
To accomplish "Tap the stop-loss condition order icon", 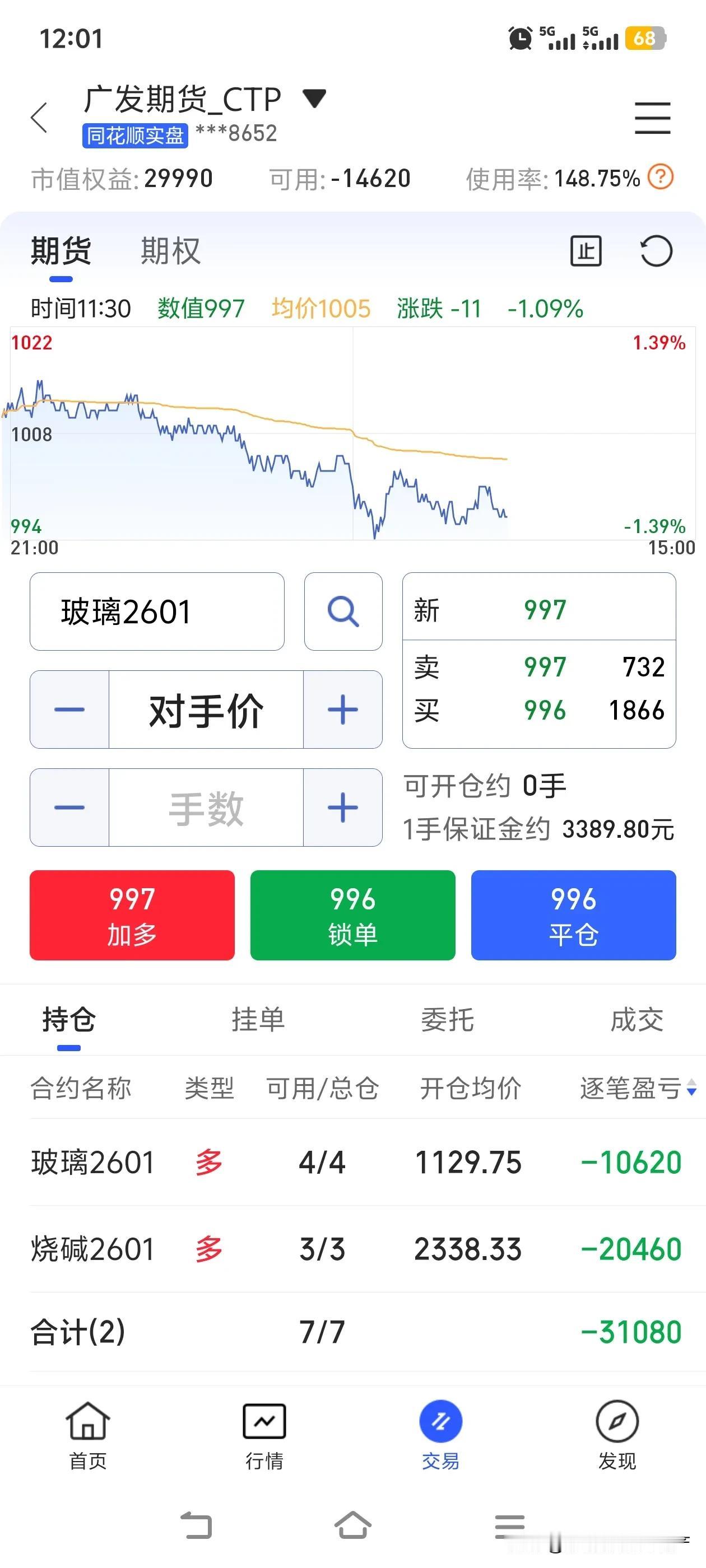I will (586, 251).
